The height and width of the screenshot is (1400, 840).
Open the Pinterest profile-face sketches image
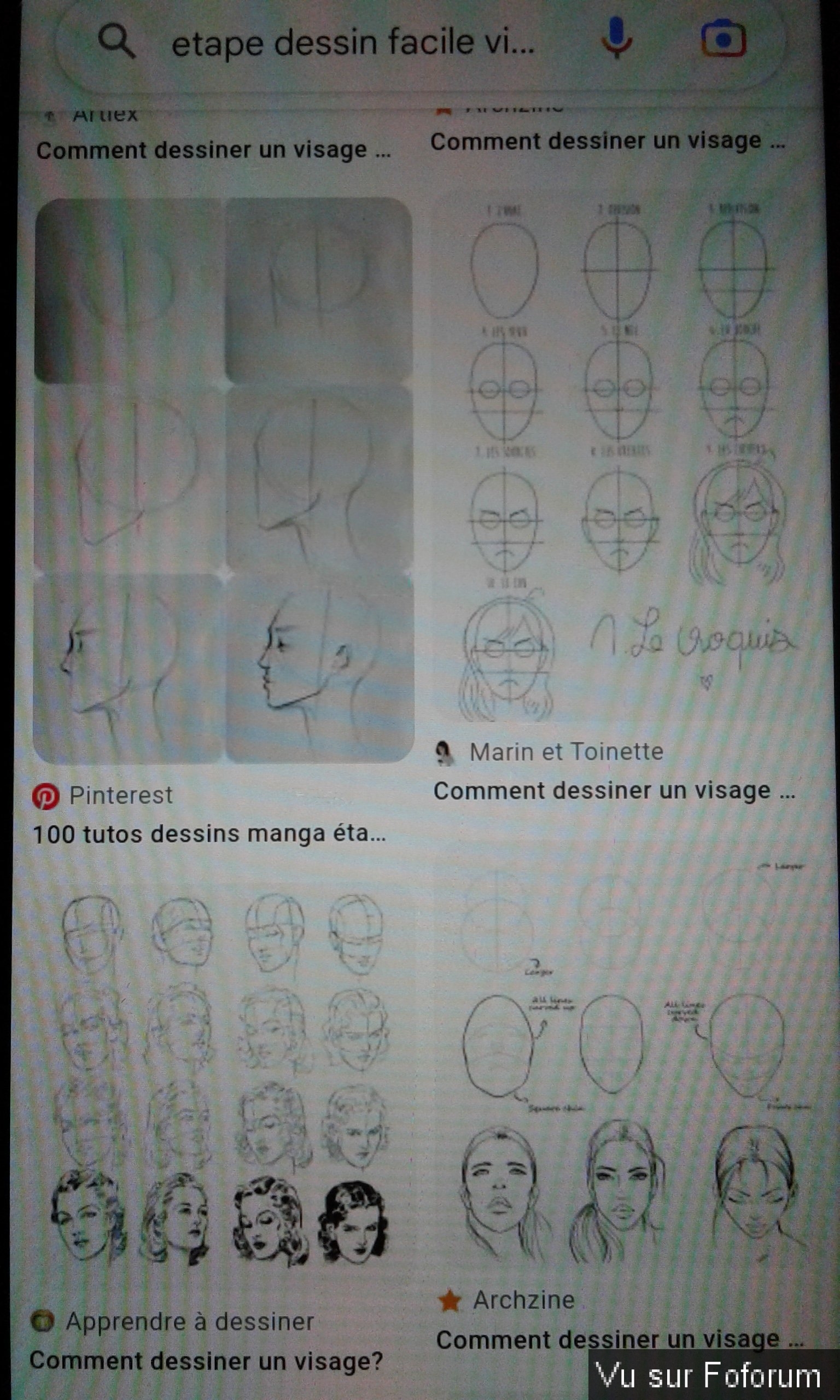click(x=223, y=481)
